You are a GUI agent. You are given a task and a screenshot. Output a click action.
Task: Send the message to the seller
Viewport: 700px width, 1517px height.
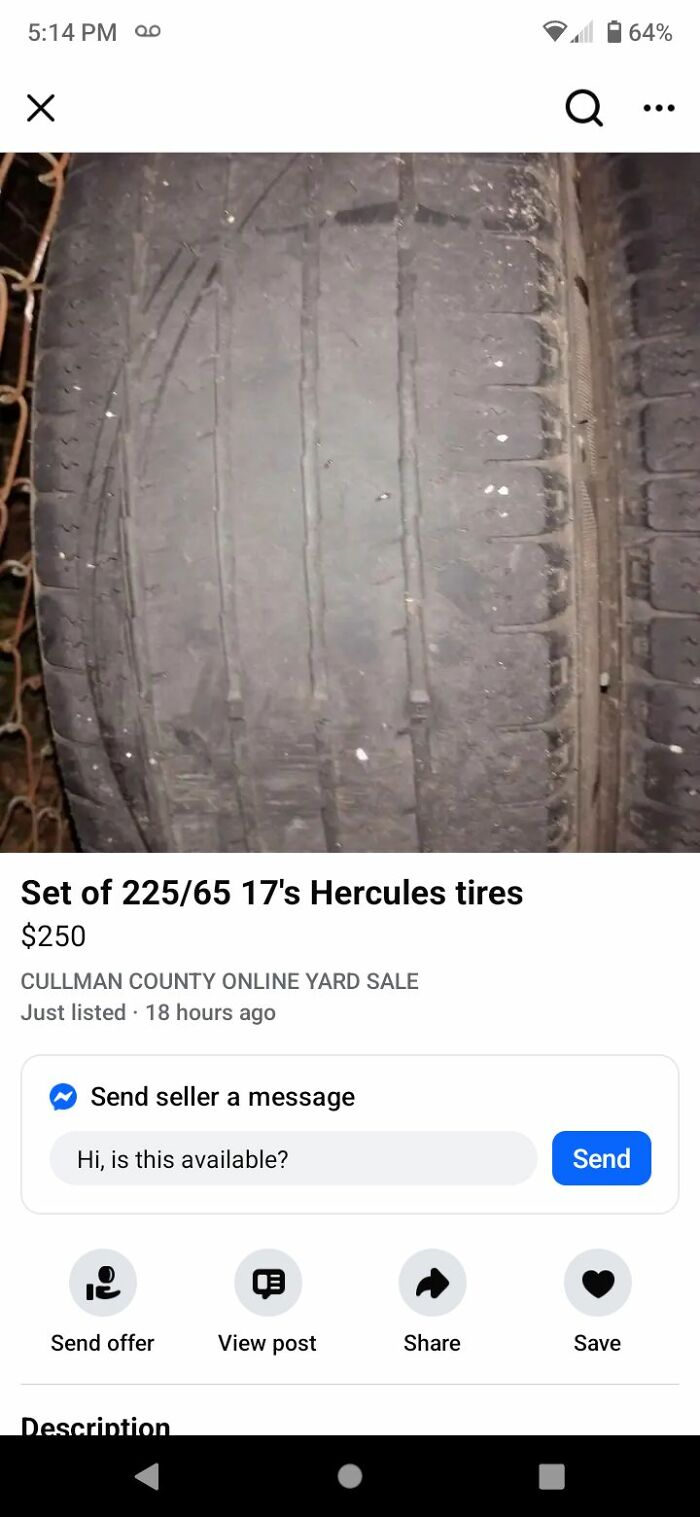pos(601,1159)
